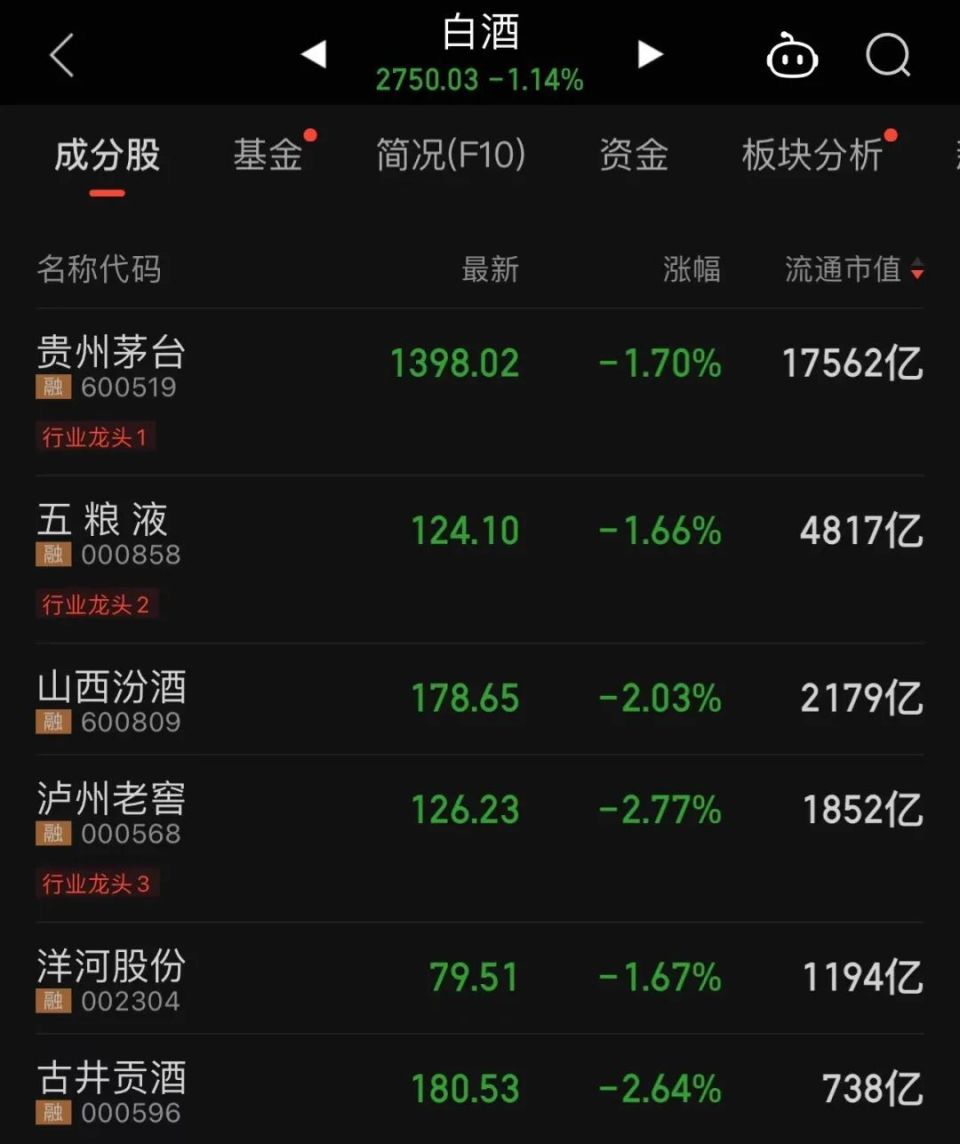Click the 行业龙头2 tag under 五粮液
The height and width of the screenshot is (1144, 960).
point(96,604)
